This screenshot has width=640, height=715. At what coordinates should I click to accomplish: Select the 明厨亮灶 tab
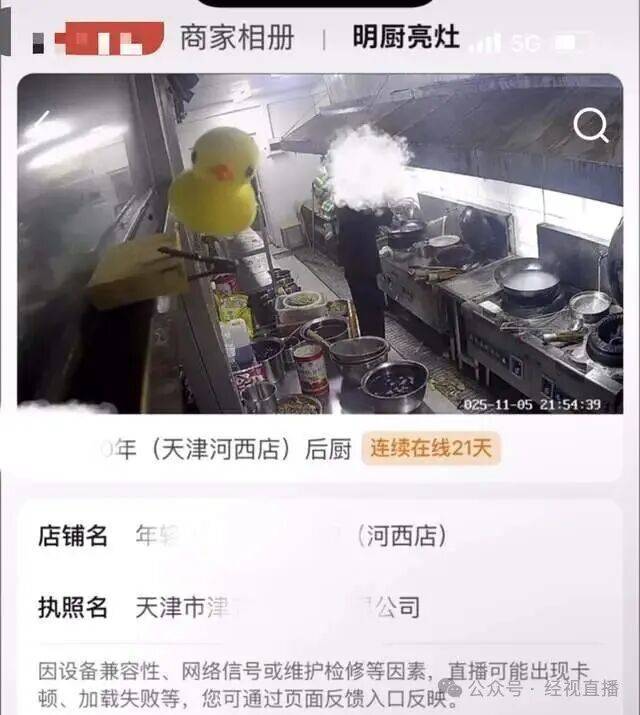406,38
